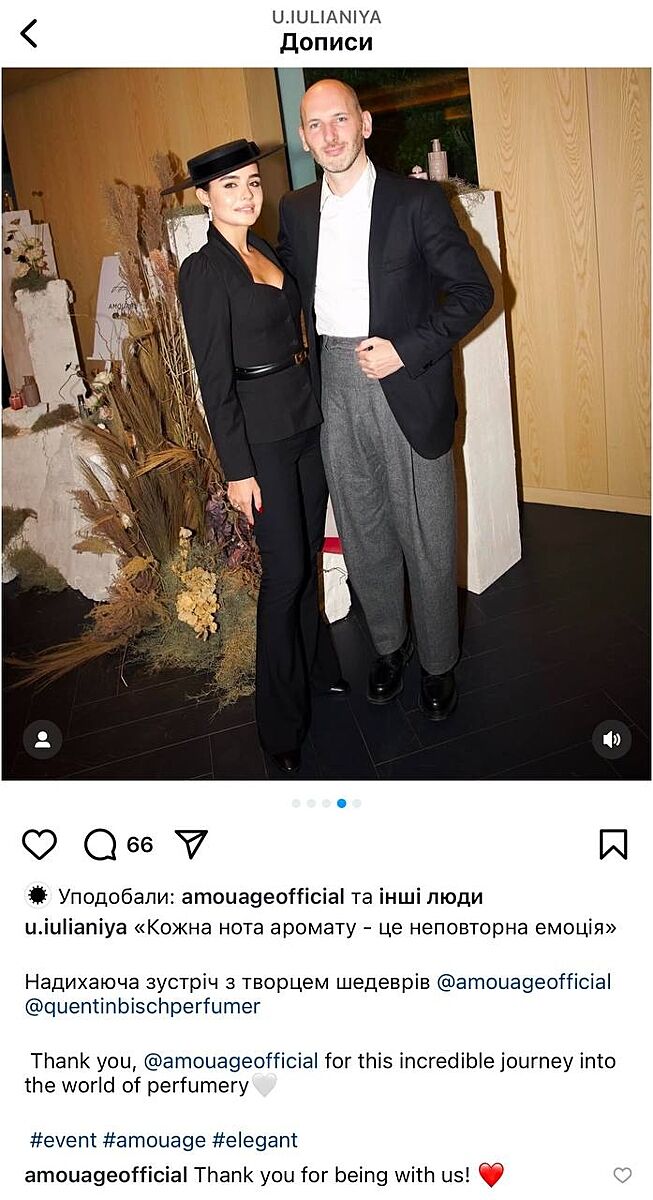Open the @amouageofficial mention after Thank you

pyautogui.click(x=231, y=1060)
